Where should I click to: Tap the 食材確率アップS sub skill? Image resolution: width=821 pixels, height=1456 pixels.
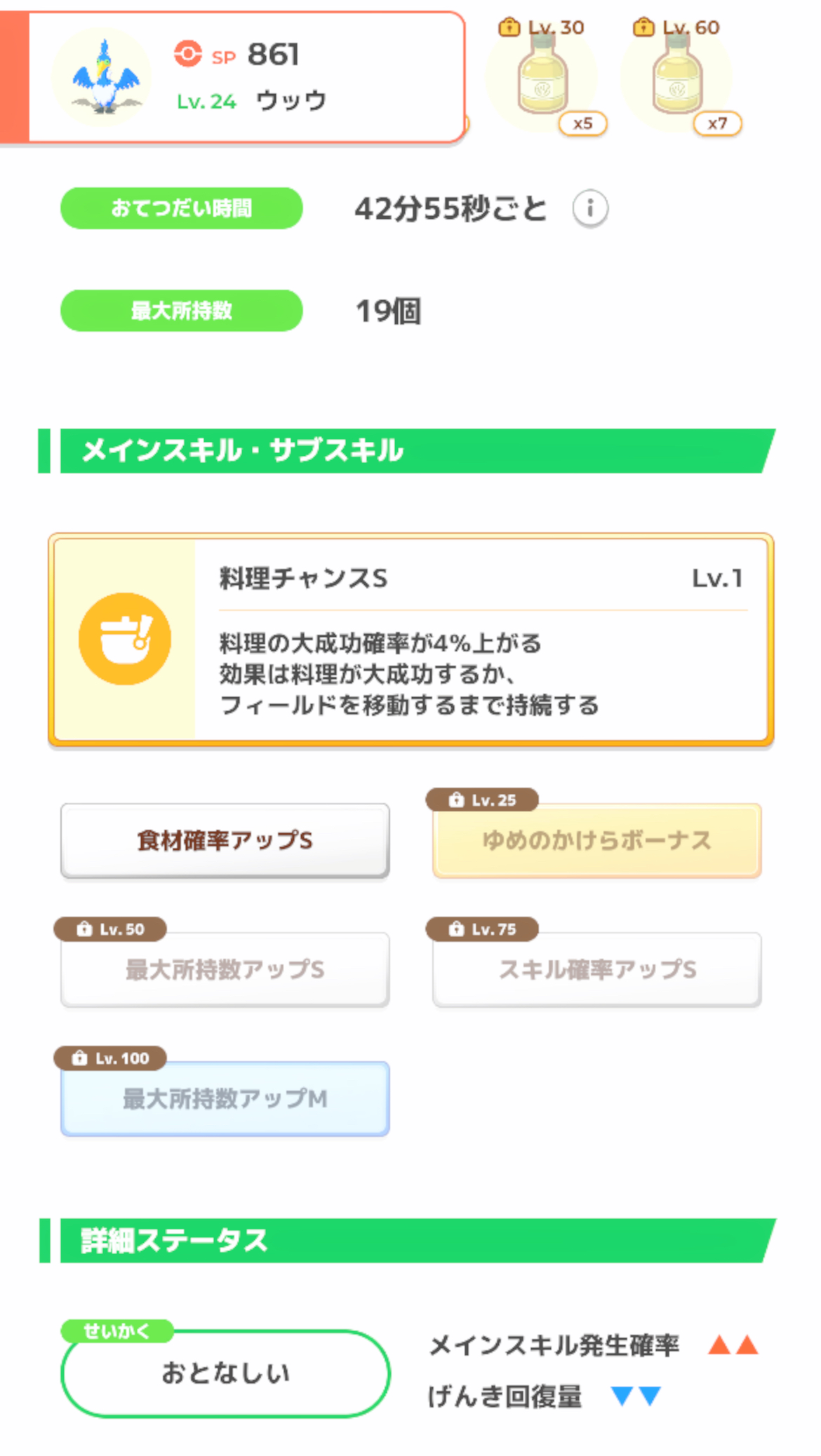point(225,840)
